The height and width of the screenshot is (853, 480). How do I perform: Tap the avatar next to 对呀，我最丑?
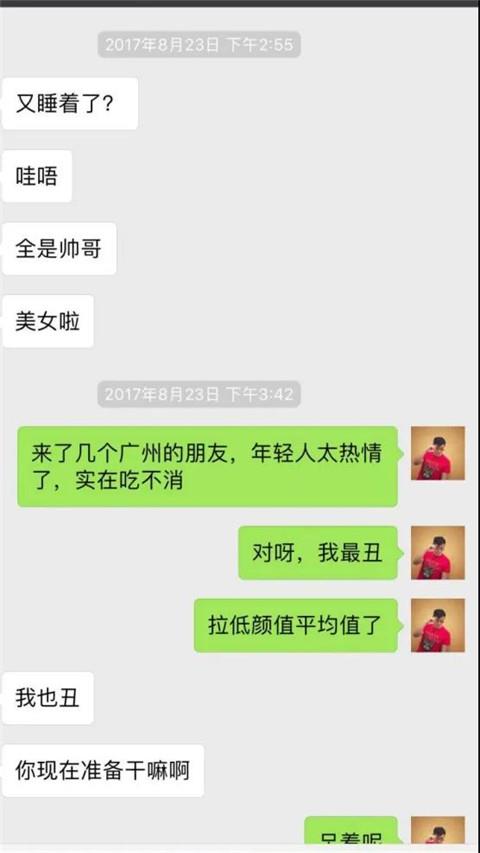tap(438, 553)
